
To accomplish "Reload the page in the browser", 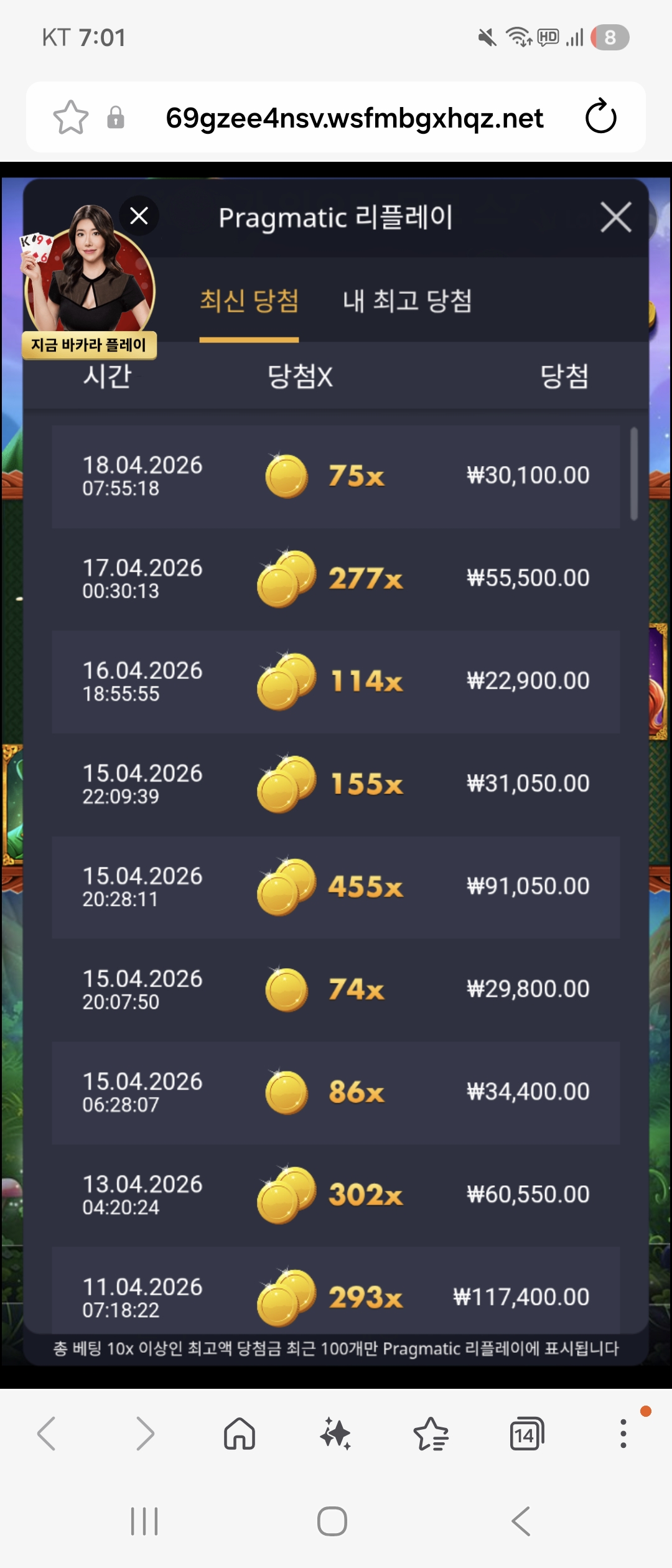I will [x=600, y=117].
